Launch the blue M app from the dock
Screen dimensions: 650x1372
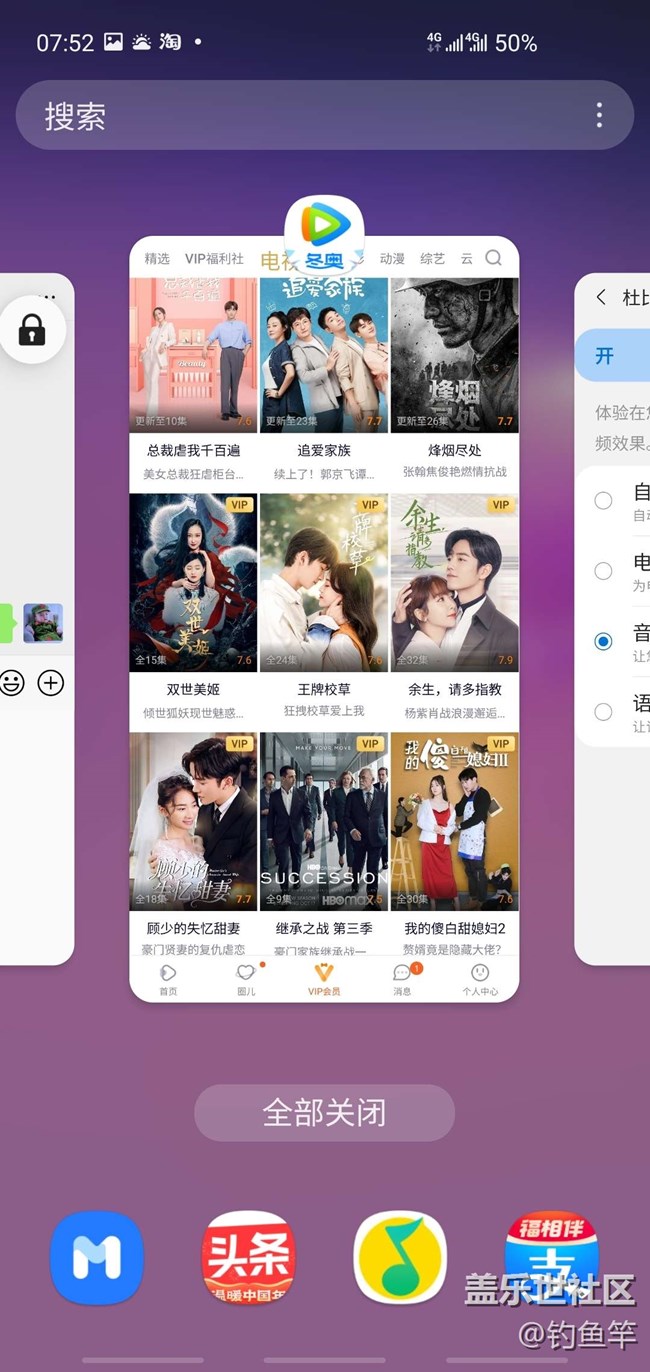pyautogui.click(x=97, y=1257)
